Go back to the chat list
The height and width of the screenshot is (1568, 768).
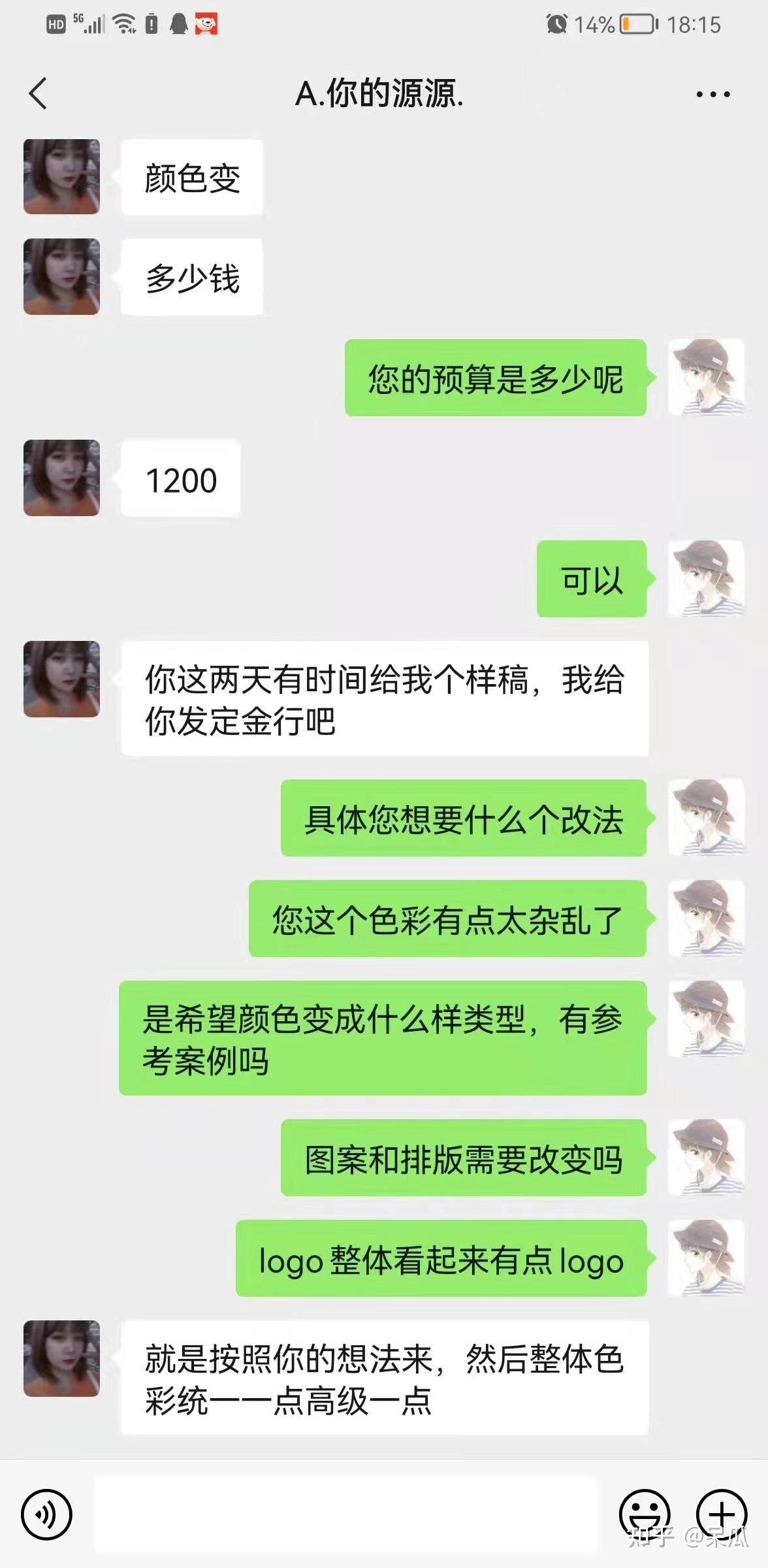click(x=39, y=93)
